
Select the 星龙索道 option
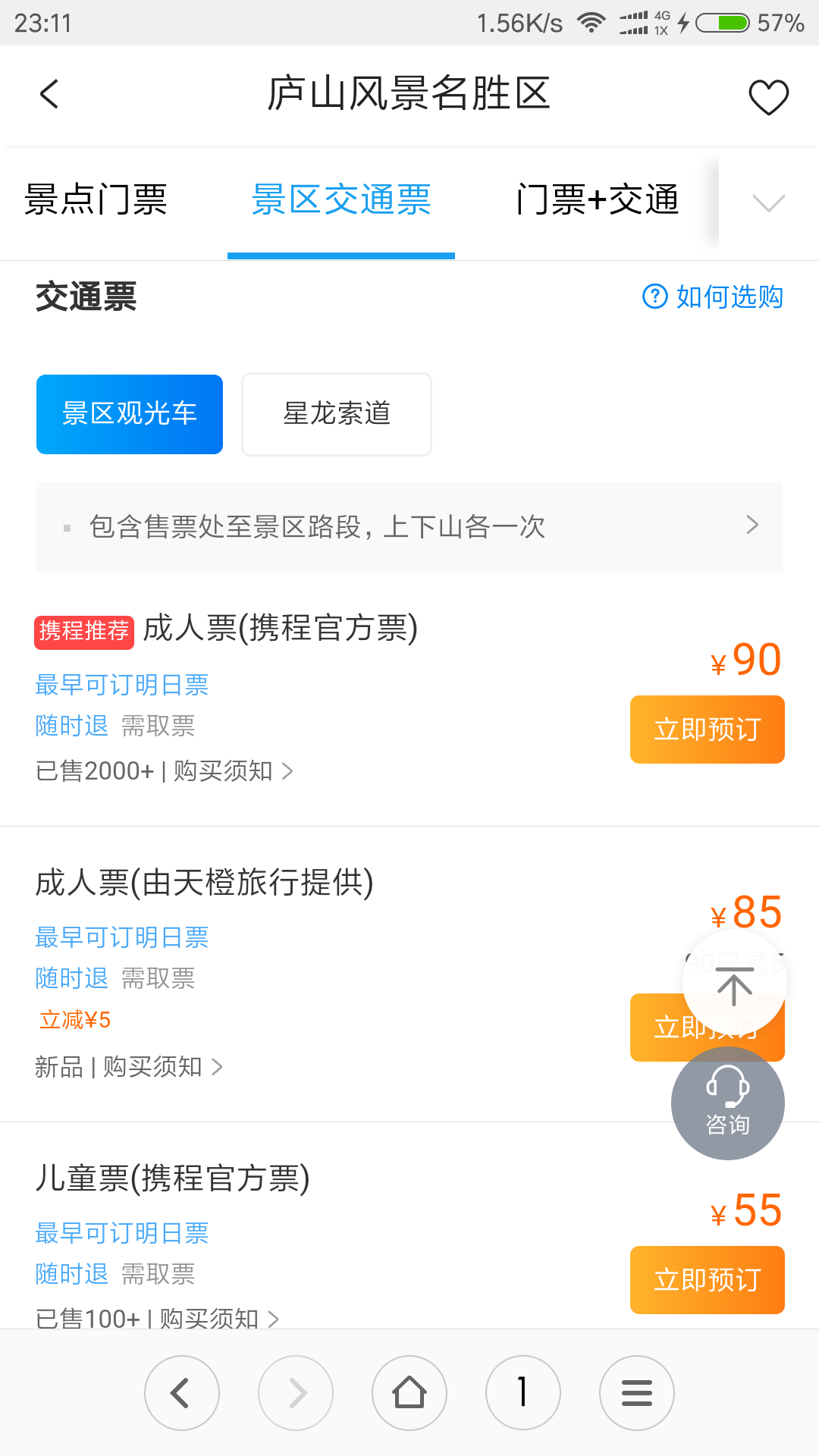(337, 414)
